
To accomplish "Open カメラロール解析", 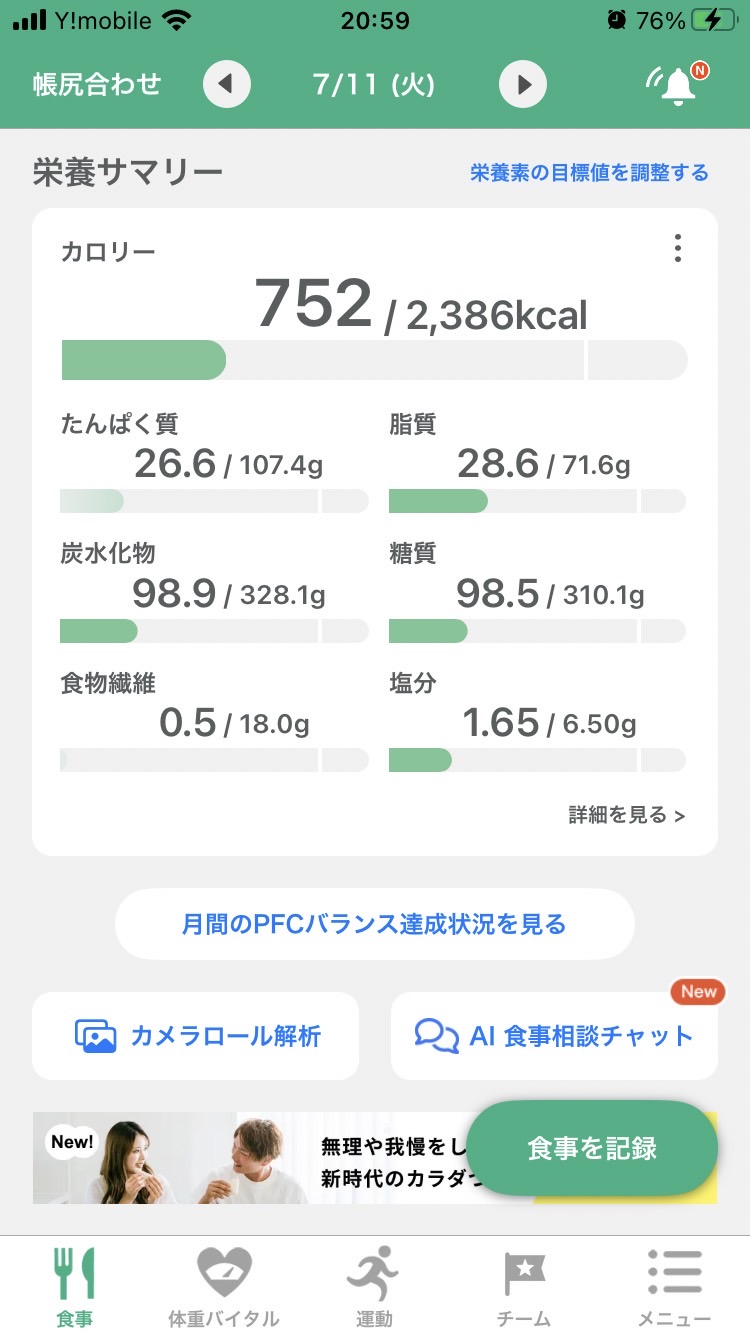I will point(196,1036).
